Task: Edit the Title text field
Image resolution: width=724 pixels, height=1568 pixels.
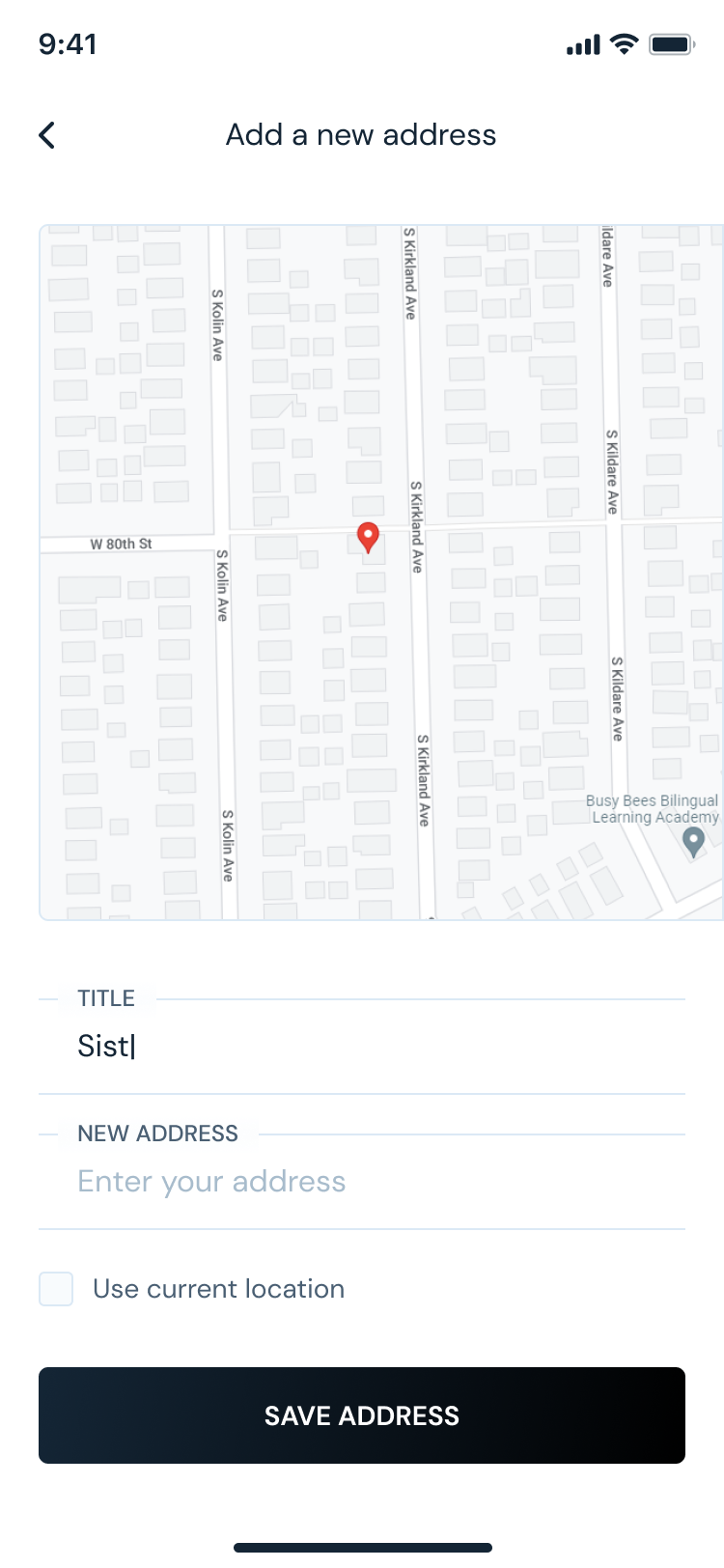Action: point(362,1047)
